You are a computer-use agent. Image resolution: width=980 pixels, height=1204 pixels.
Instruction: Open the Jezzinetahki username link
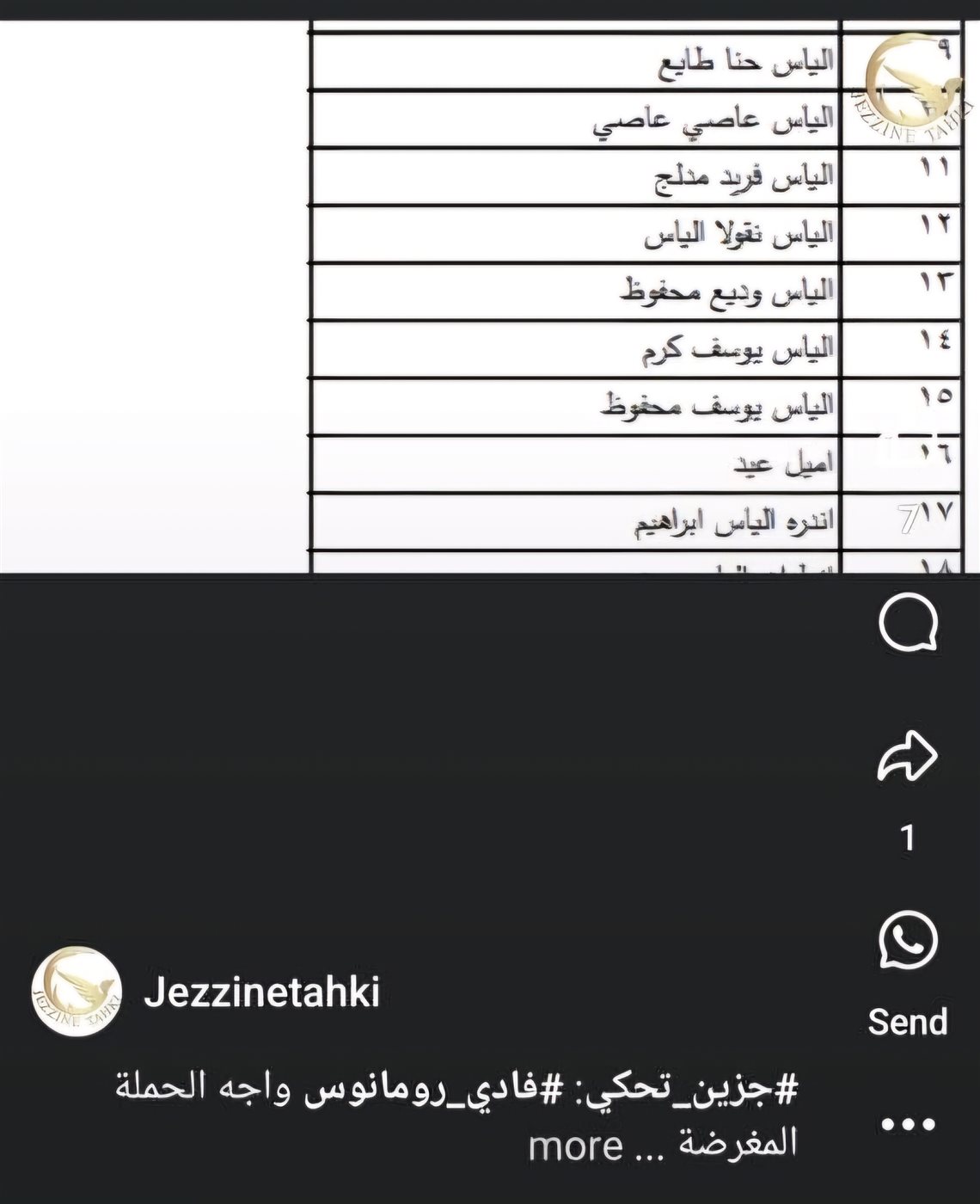[262, 993]
